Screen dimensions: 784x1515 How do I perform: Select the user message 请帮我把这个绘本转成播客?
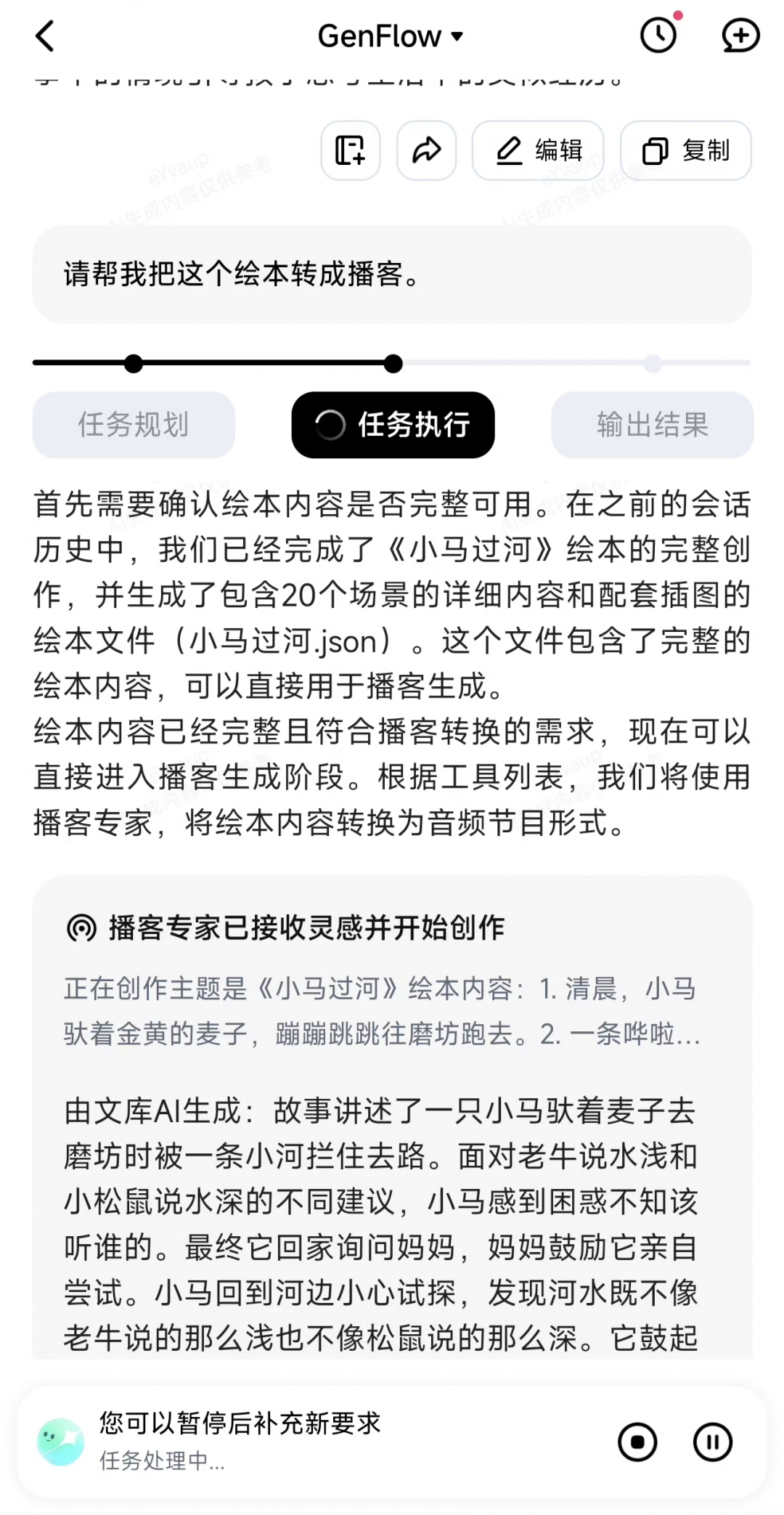[392, 275]
